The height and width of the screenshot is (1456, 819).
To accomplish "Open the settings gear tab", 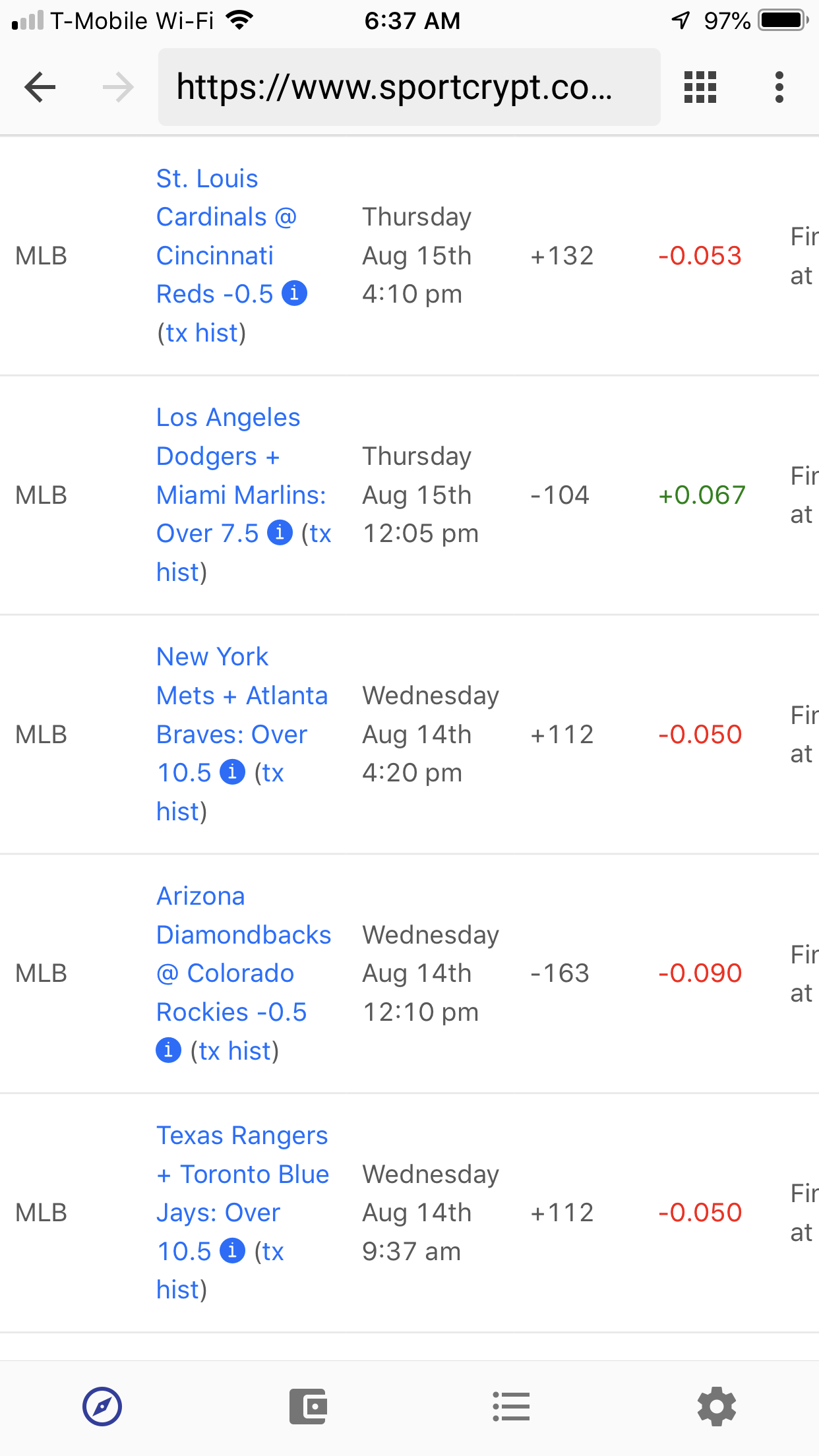I will 717,1407.
